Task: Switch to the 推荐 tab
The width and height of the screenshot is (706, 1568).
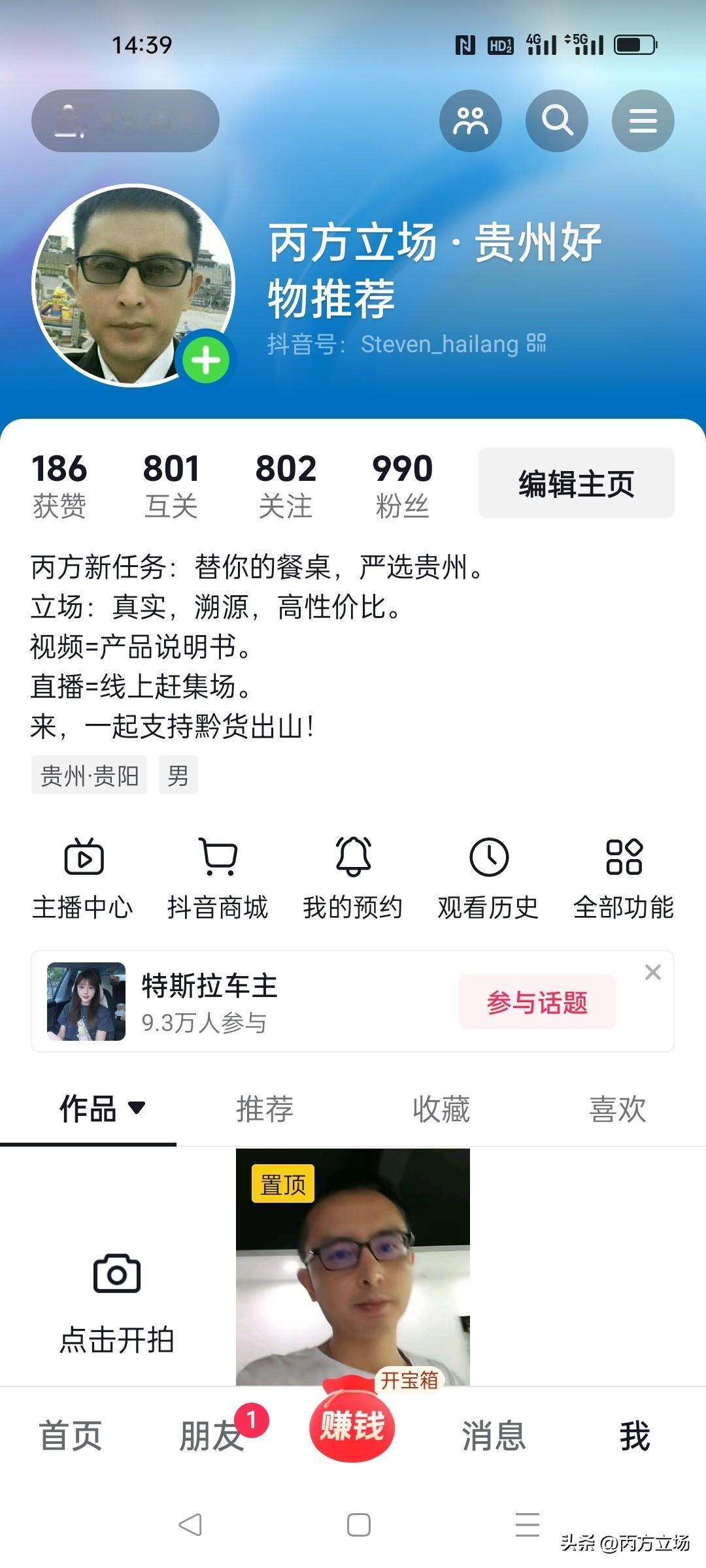Action: (265, 1109)
